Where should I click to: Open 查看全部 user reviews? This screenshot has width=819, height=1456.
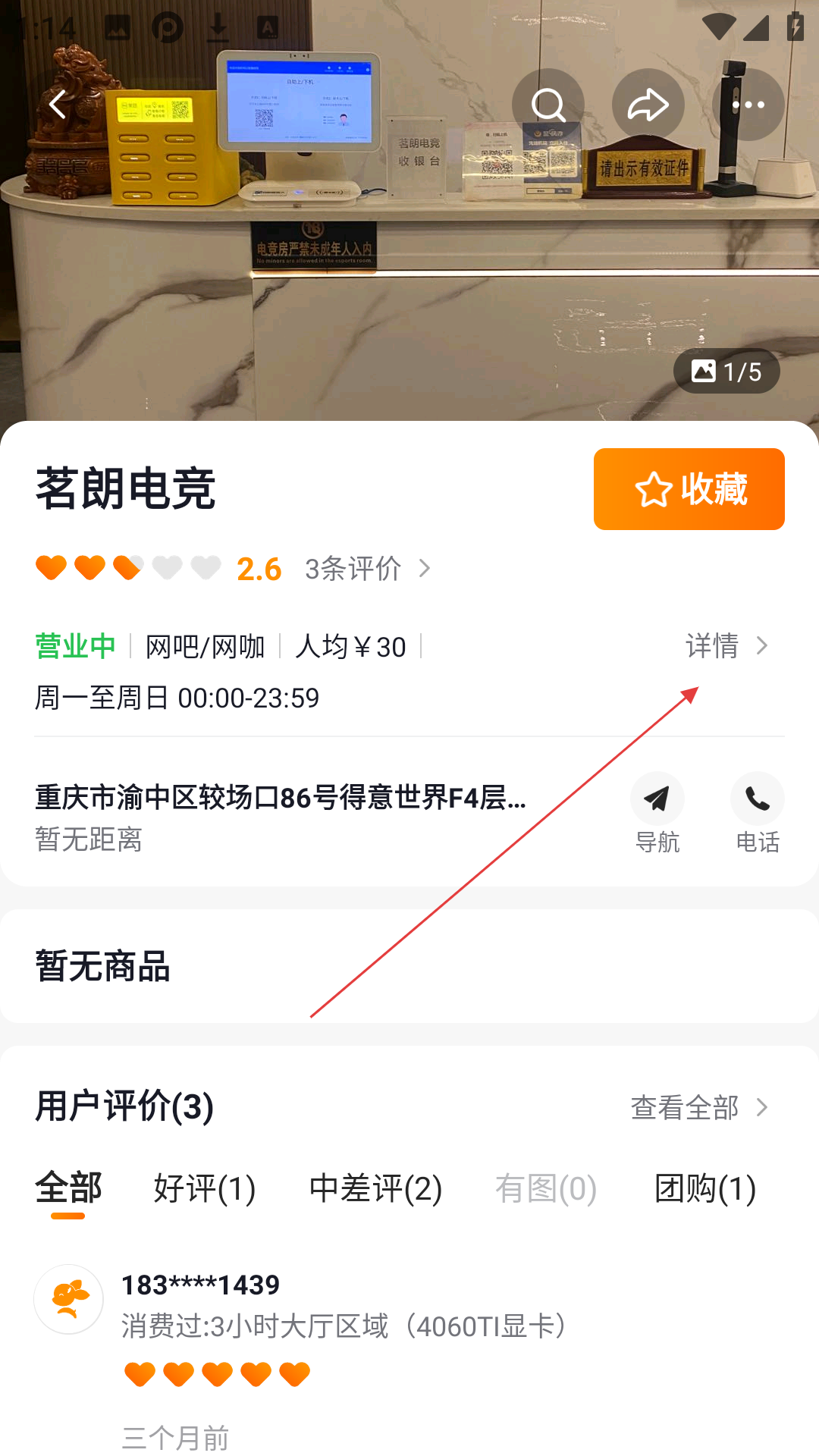click(700, 1107)
